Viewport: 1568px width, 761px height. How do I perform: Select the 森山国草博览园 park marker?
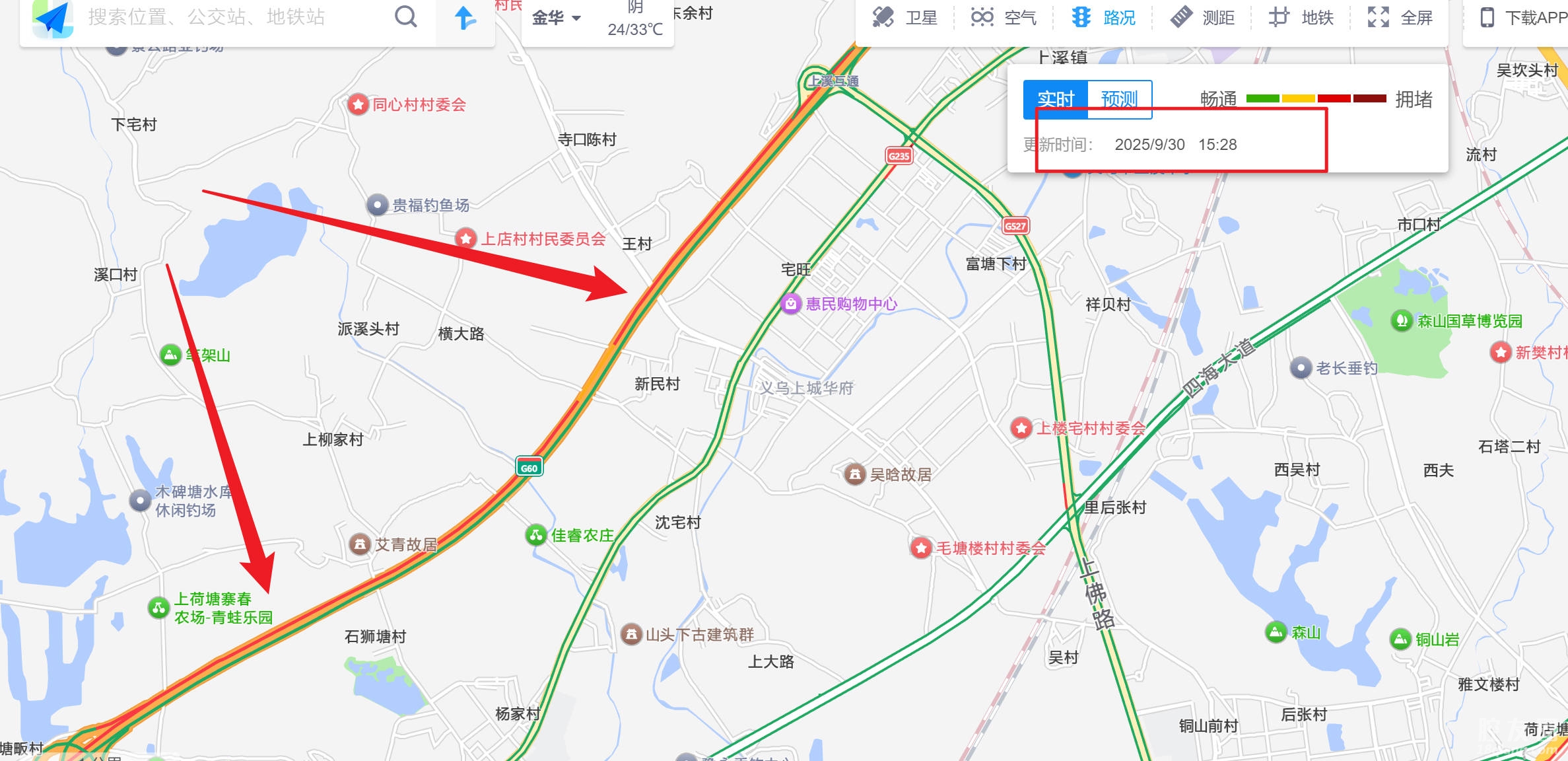[1402, 321]
